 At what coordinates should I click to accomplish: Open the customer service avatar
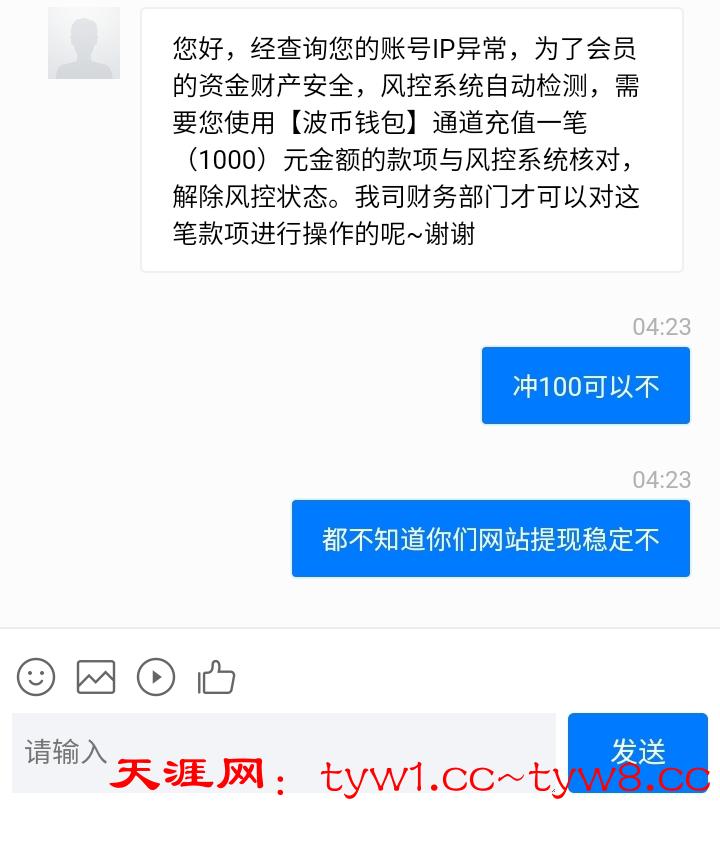[x=84, y=43]
